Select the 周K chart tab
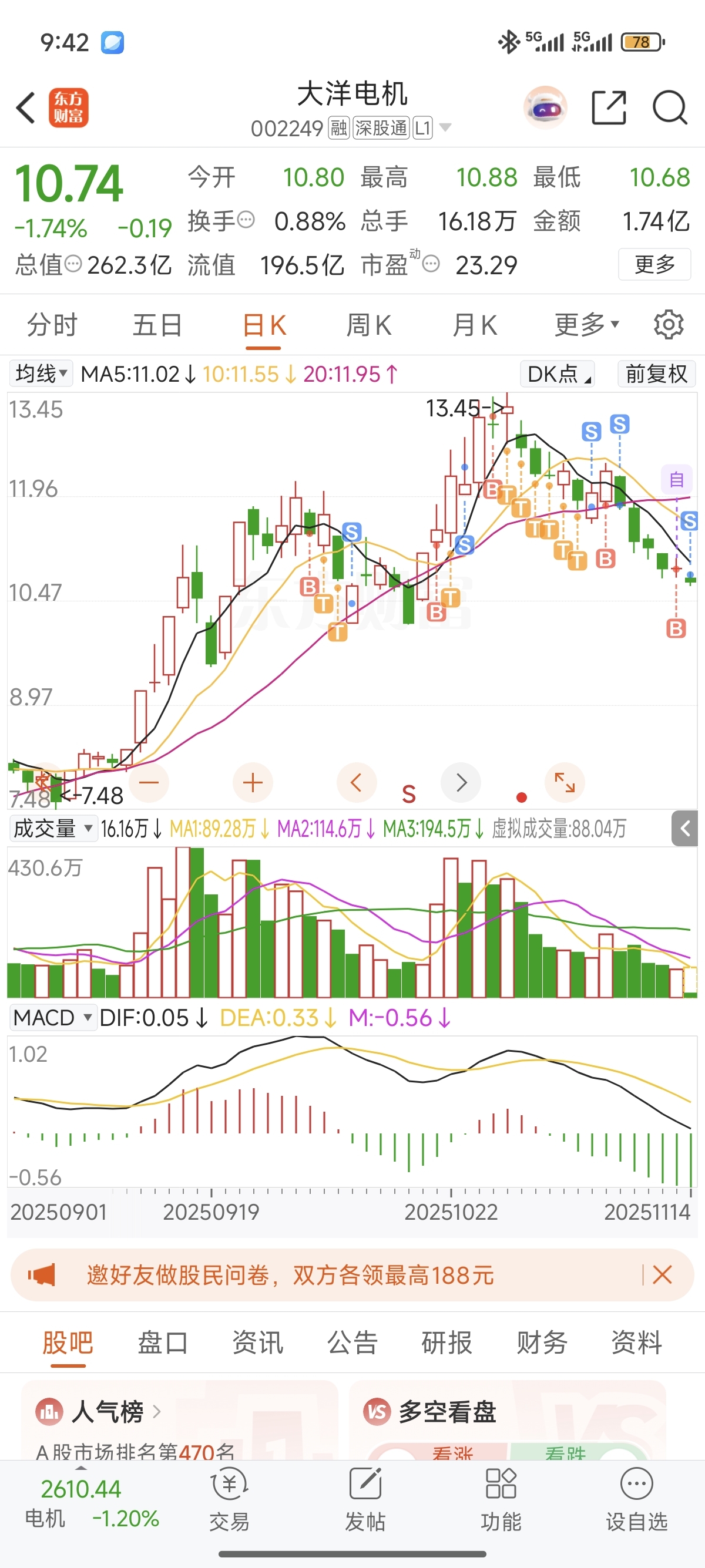Viewport: 705px width, 1568px height. [369, 325]
